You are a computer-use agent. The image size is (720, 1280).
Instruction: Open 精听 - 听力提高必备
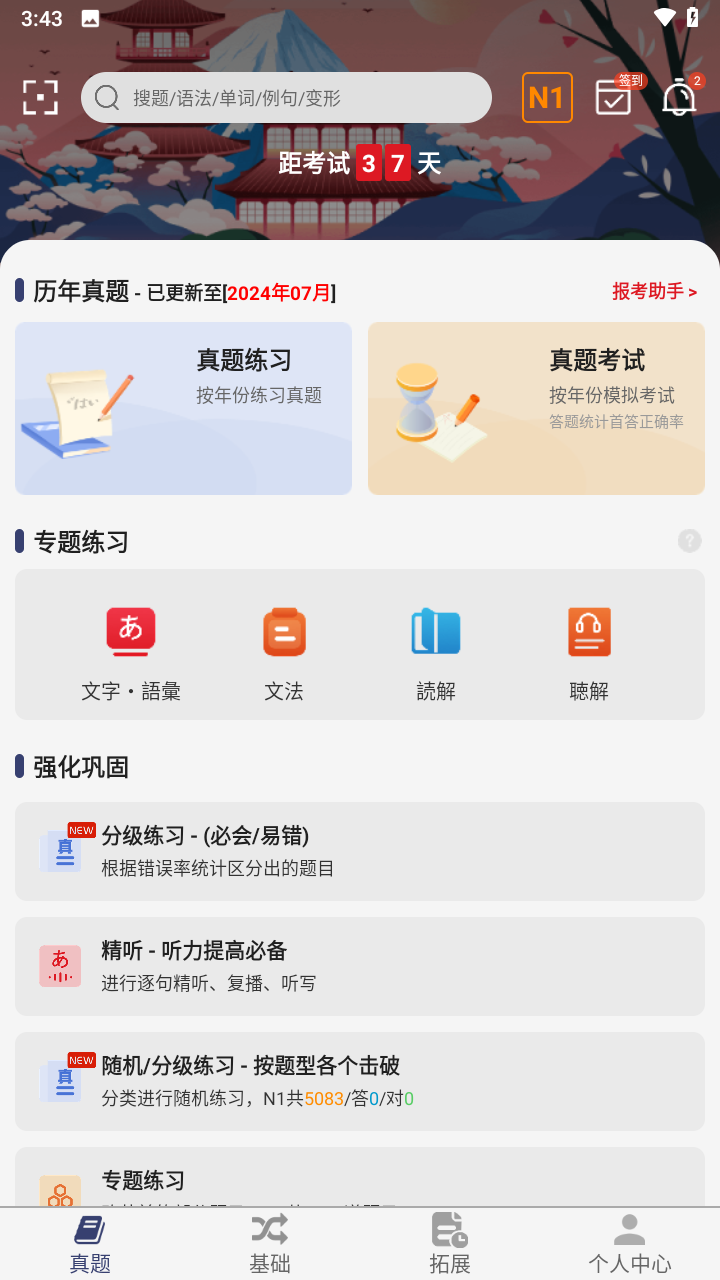coord(360,966)
